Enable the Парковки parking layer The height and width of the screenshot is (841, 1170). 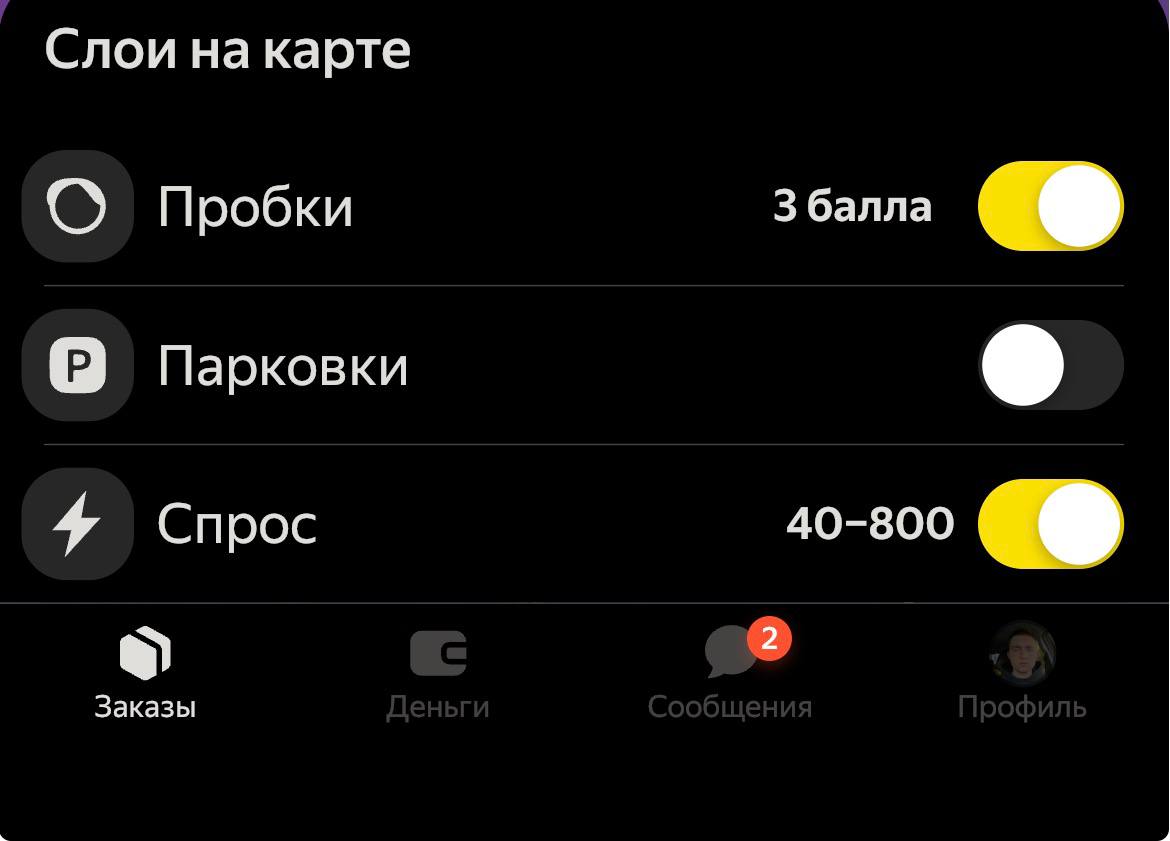[x=1050, y=365]
